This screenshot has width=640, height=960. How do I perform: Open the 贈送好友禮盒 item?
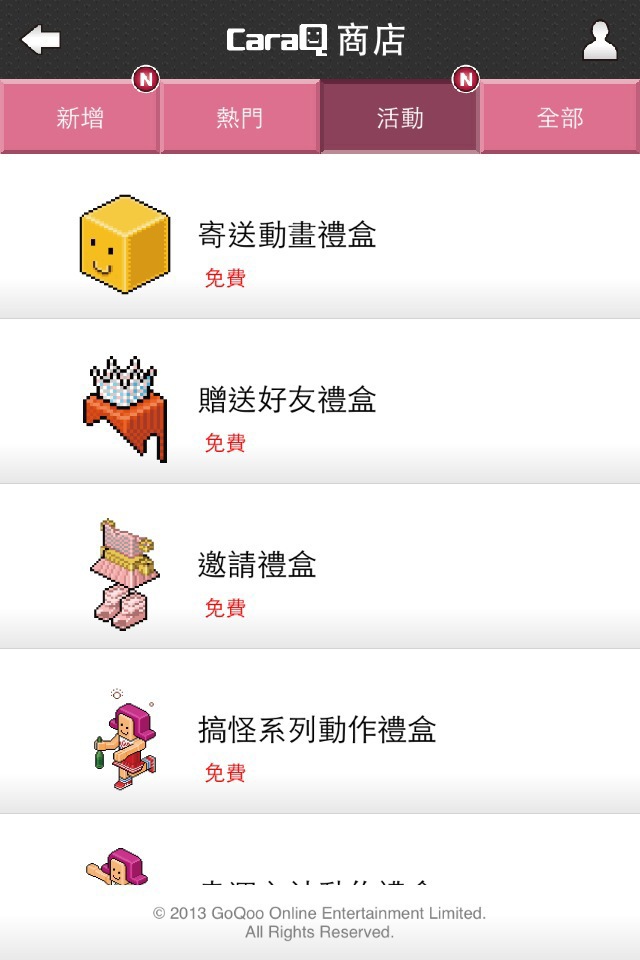(x=320, y=410)
